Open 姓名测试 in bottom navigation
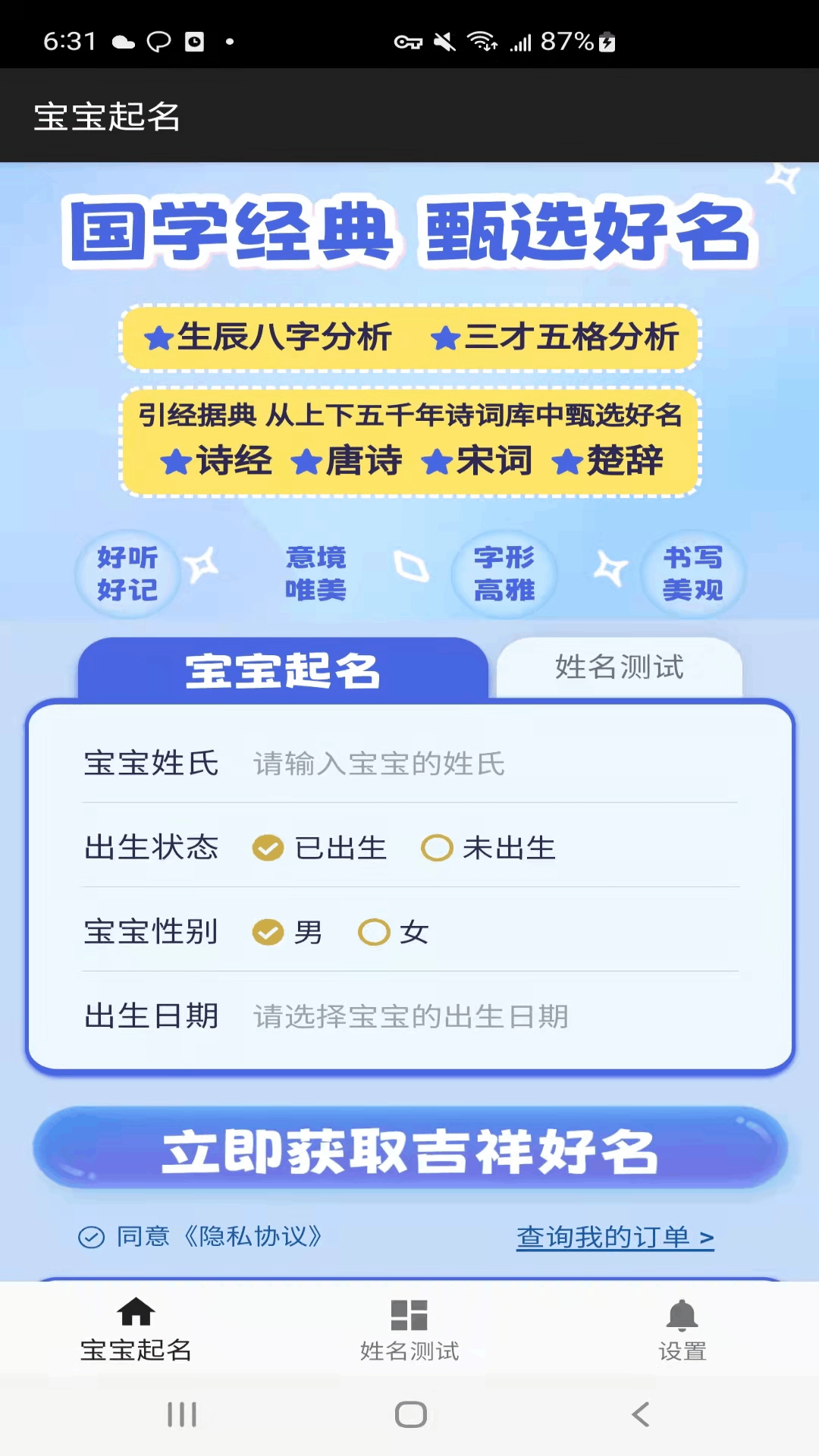 pyautogui.click(x=409, y=1330)
